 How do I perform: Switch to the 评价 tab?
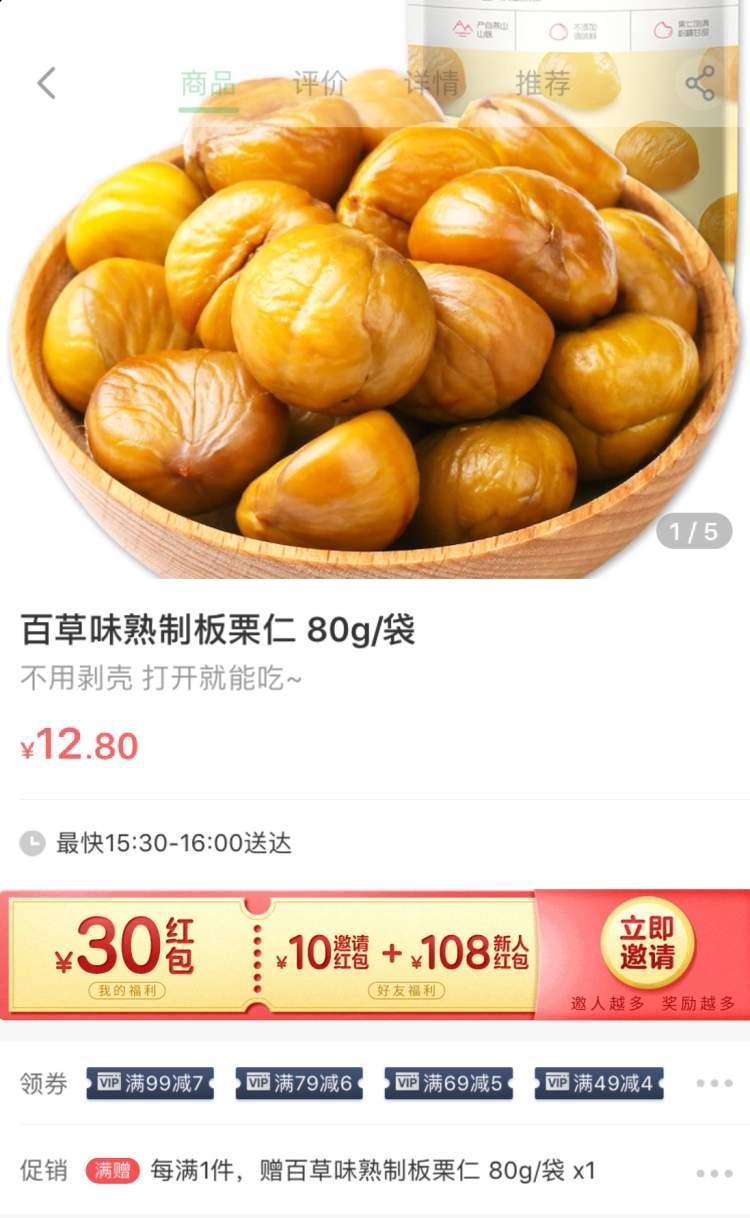tap(318, 83)
